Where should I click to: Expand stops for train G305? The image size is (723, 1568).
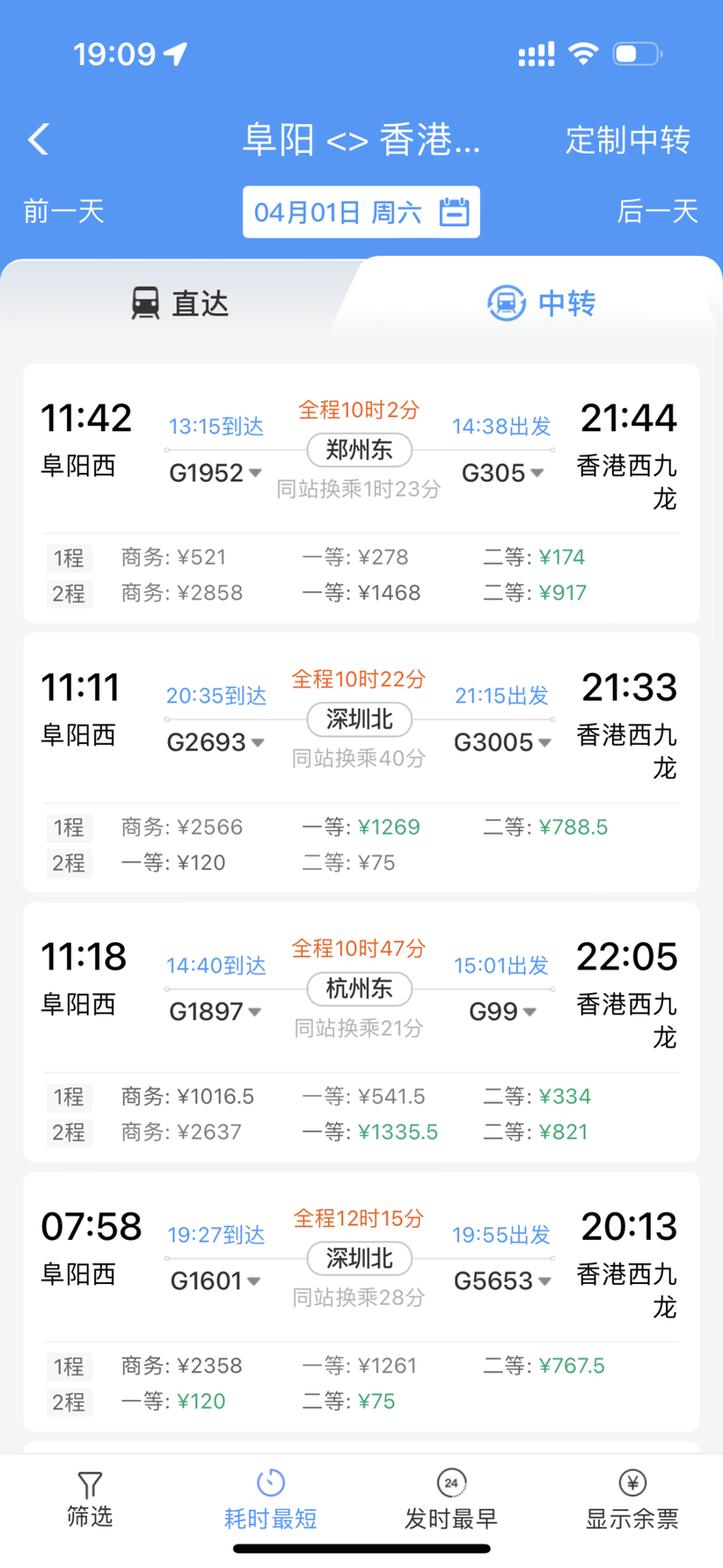coord(502,473)
